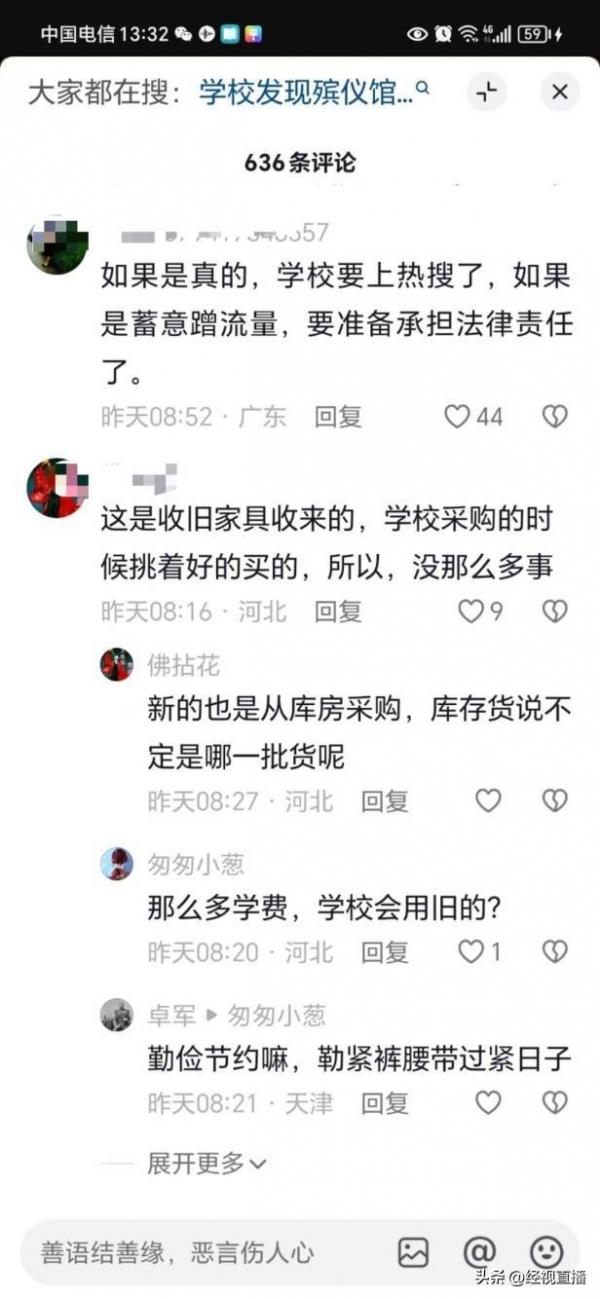Screen dimensions: 600x1299
Task: Attach an image to the comment
Action: pyautogui.click(x=413, y=1251)
